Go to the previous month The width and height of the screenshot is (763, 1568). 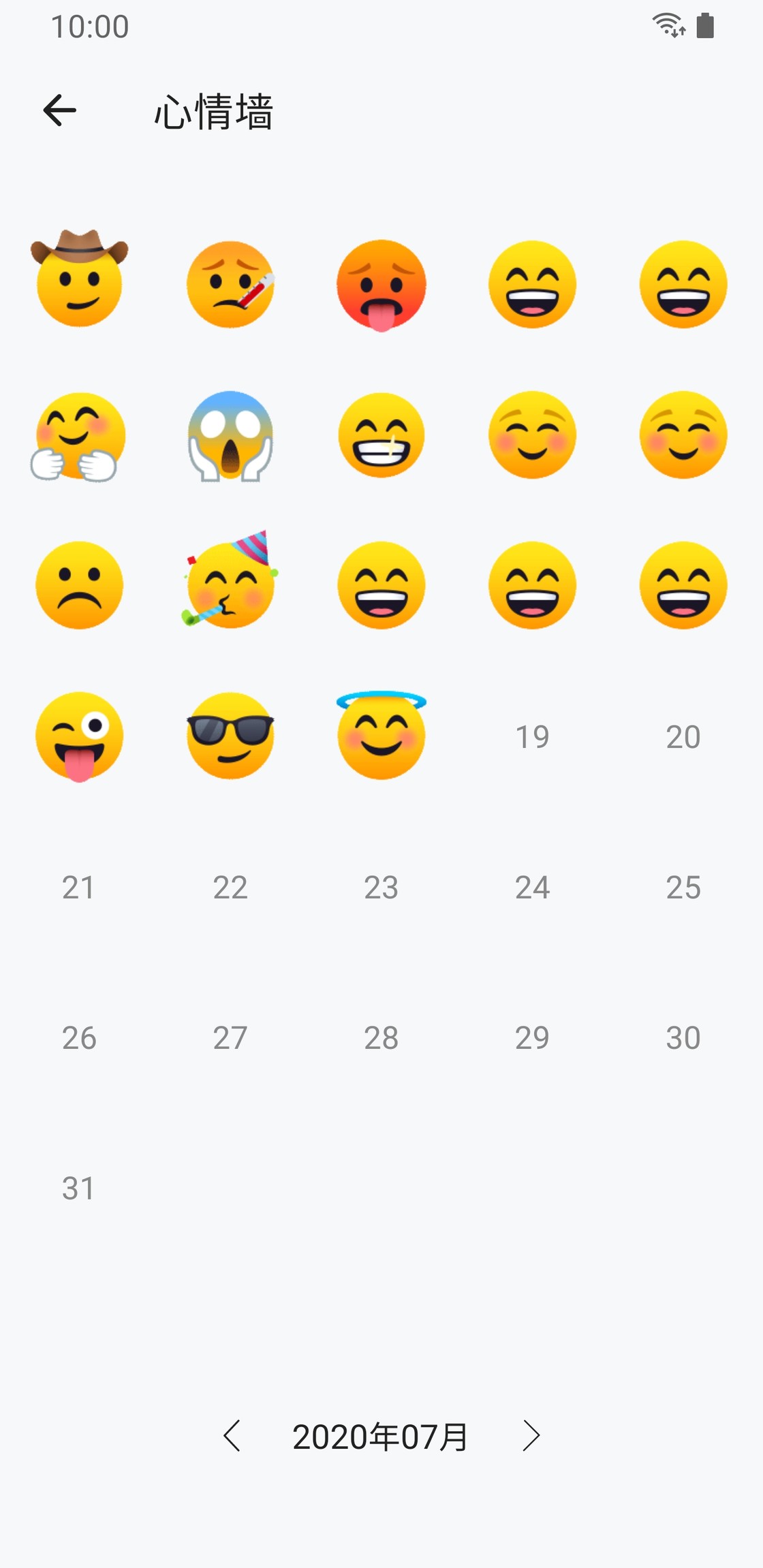tap(232, 1436)
